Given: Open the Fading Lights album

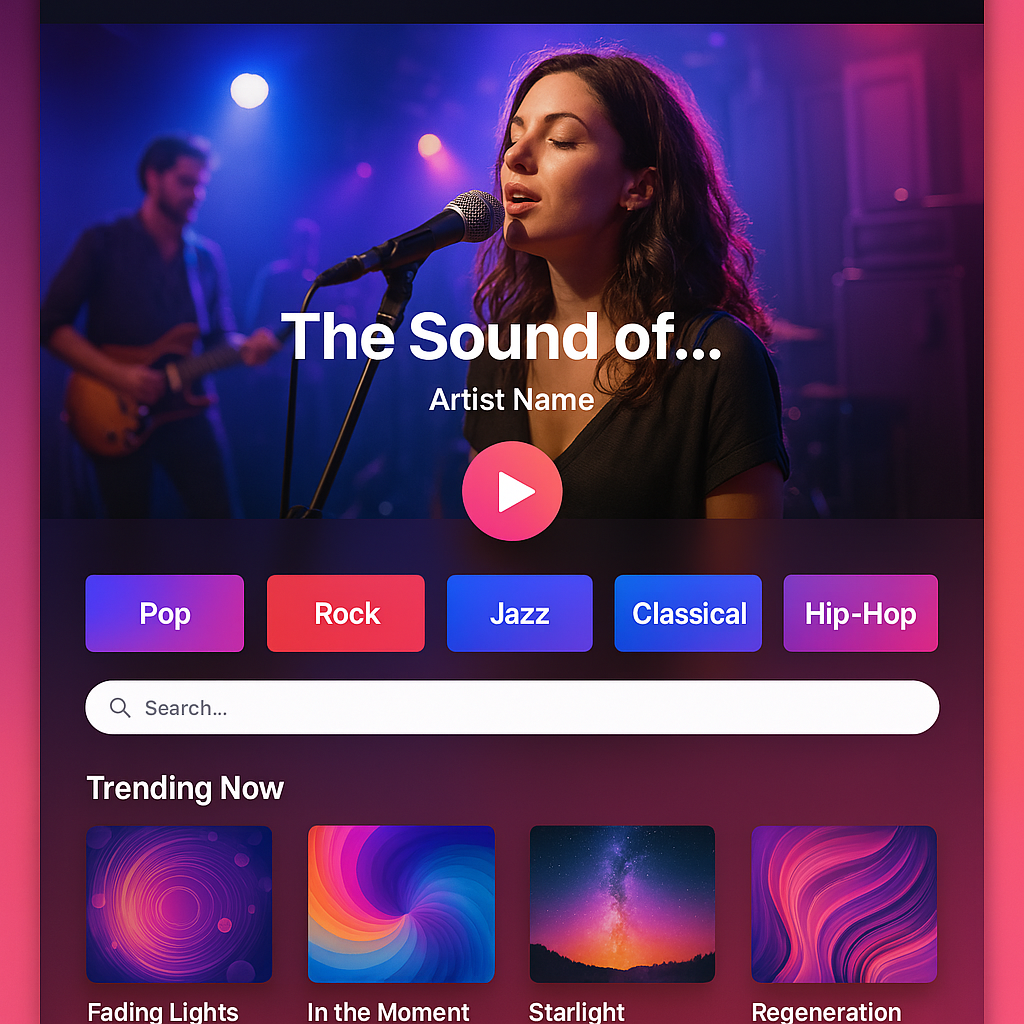Looking at the screenshot, I should 179,904.
